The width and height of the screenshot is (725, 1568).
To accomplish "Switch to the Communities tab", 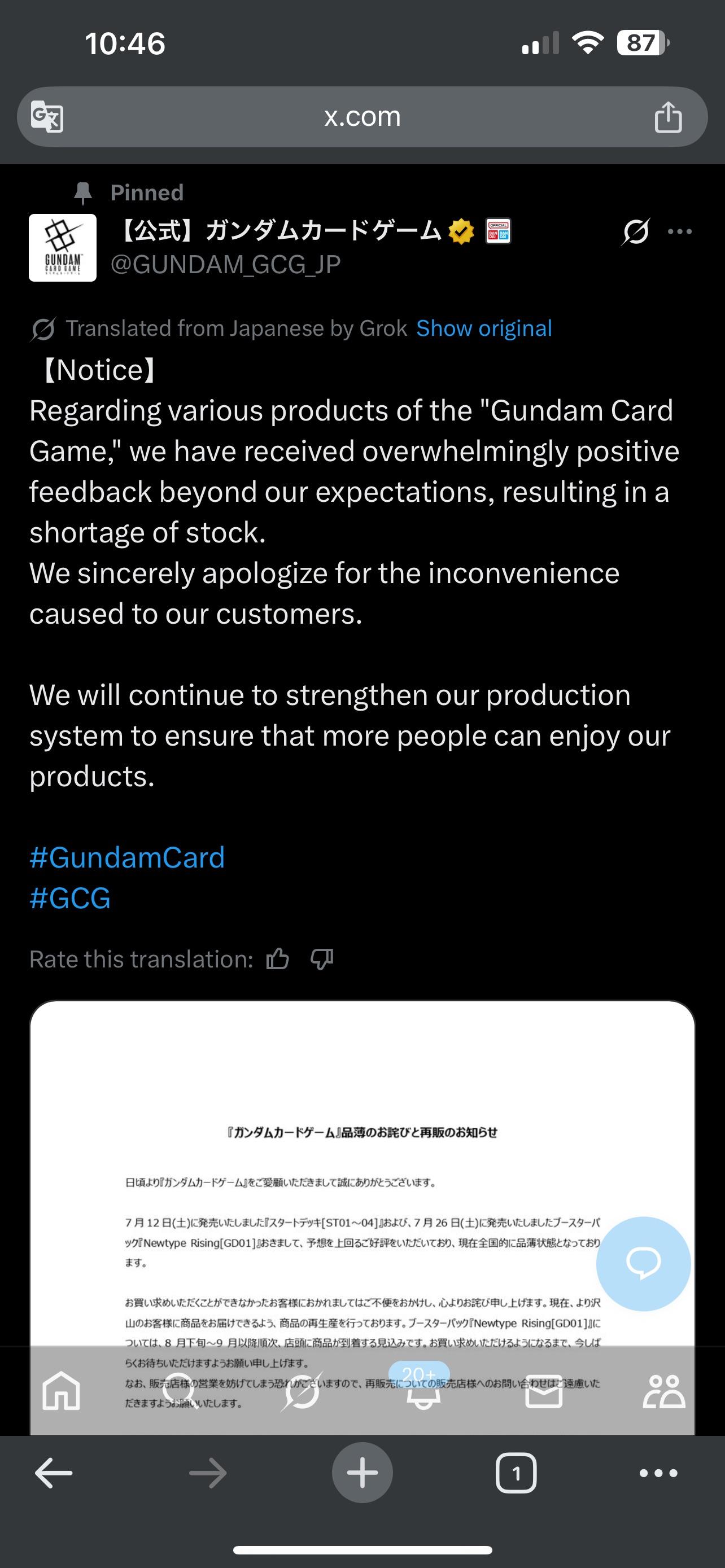I will [x=663, y=1391].
